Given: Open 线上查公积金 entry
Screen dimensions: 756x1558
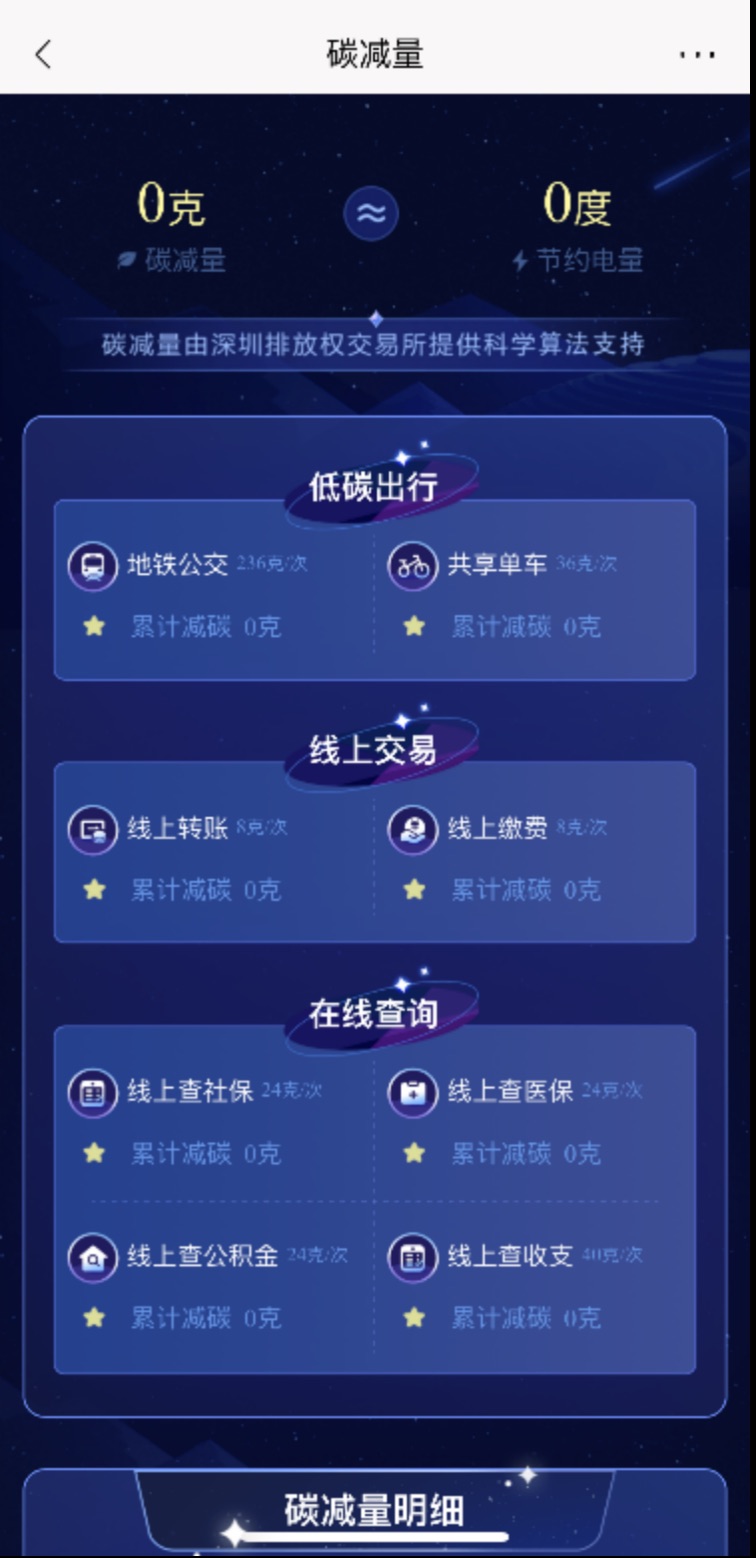Looking at the screenshot, I should (x=202, y=1256).
